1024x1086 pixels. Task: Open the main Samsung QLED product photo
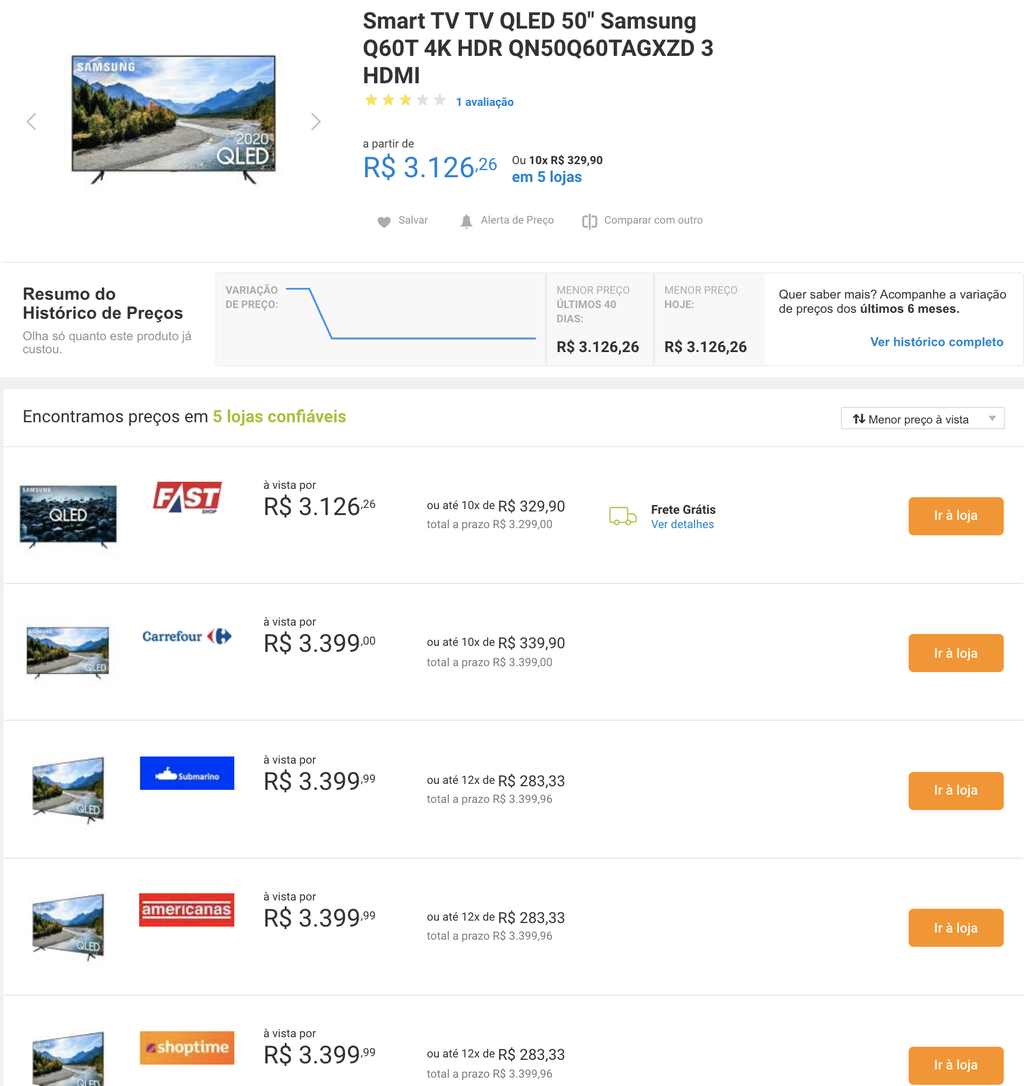(x=173, y=118)
